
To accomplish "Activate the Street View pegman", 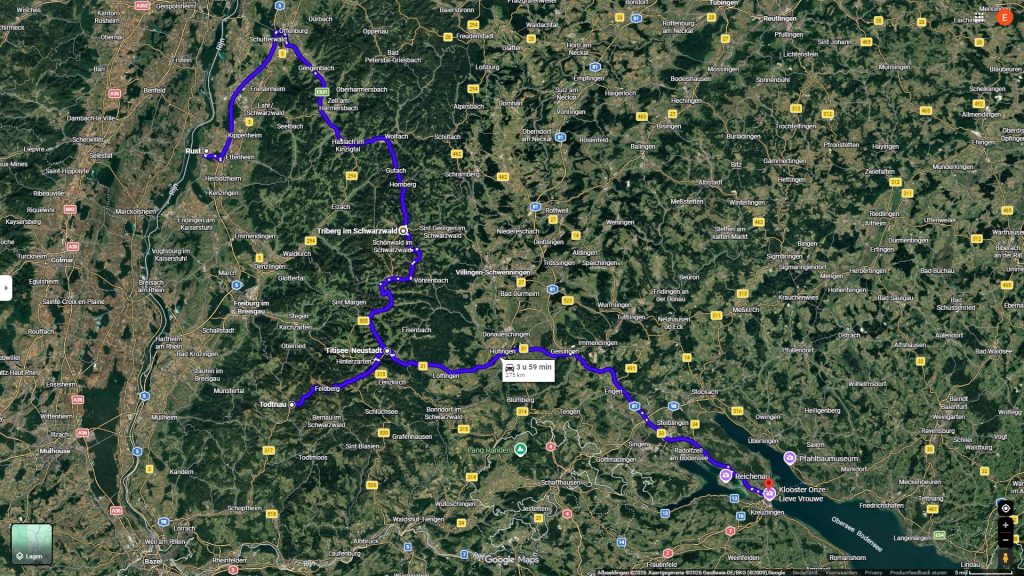I will click(1006, 557).
